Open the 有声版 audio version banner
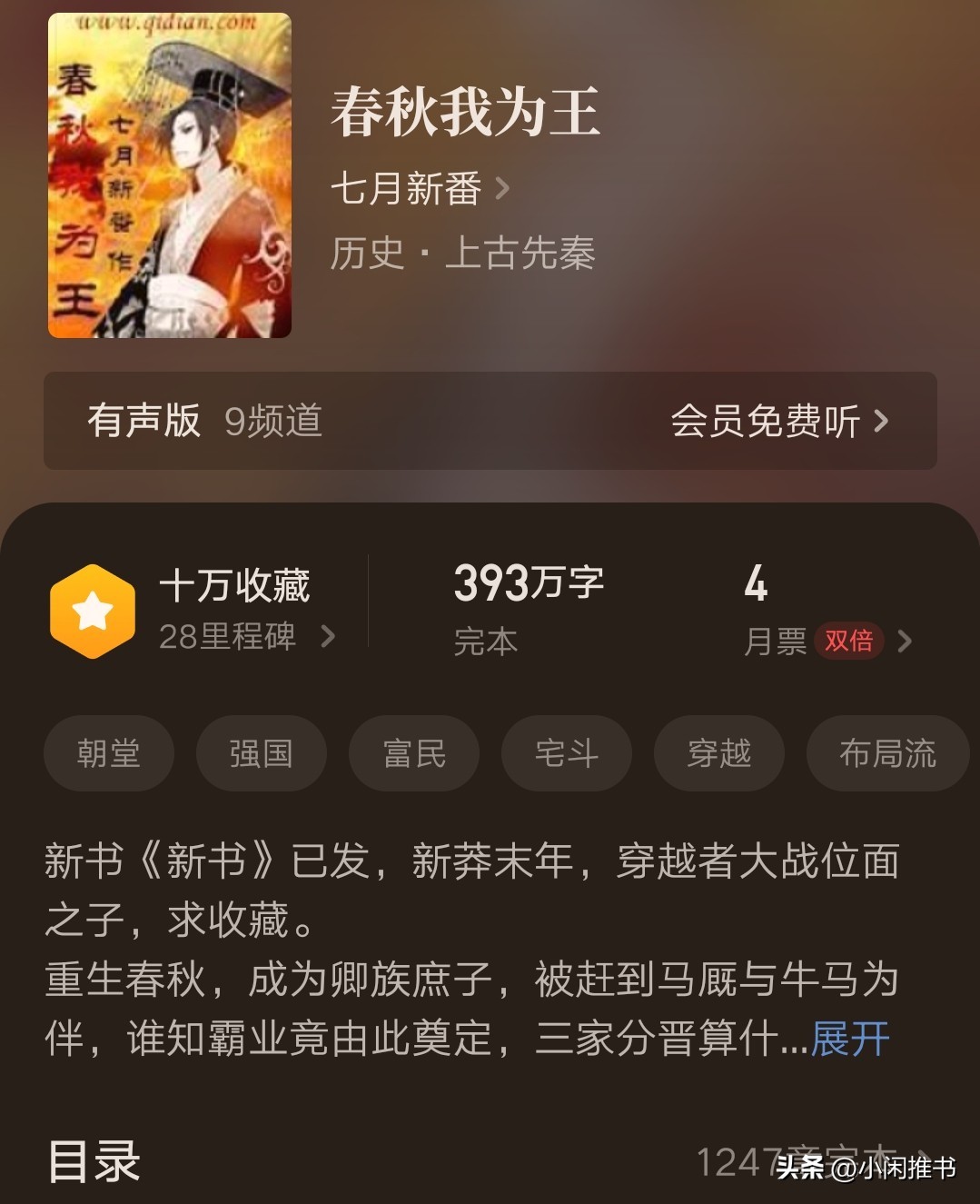 point(490,421)
